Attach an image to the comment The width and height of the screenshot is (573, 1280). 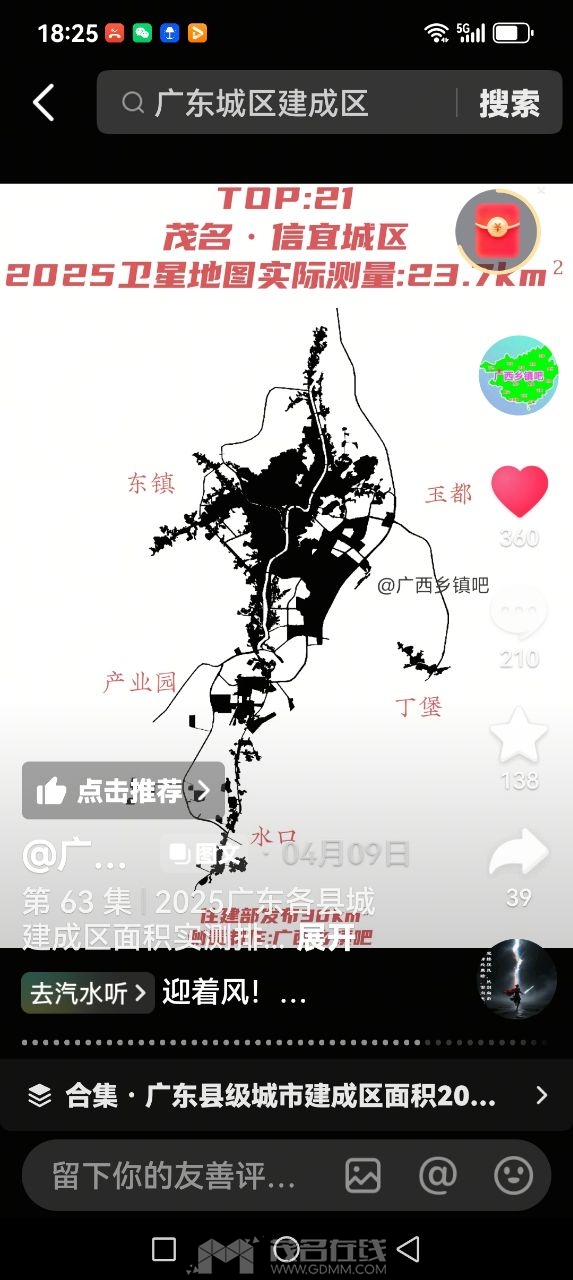coord(363,1175)
